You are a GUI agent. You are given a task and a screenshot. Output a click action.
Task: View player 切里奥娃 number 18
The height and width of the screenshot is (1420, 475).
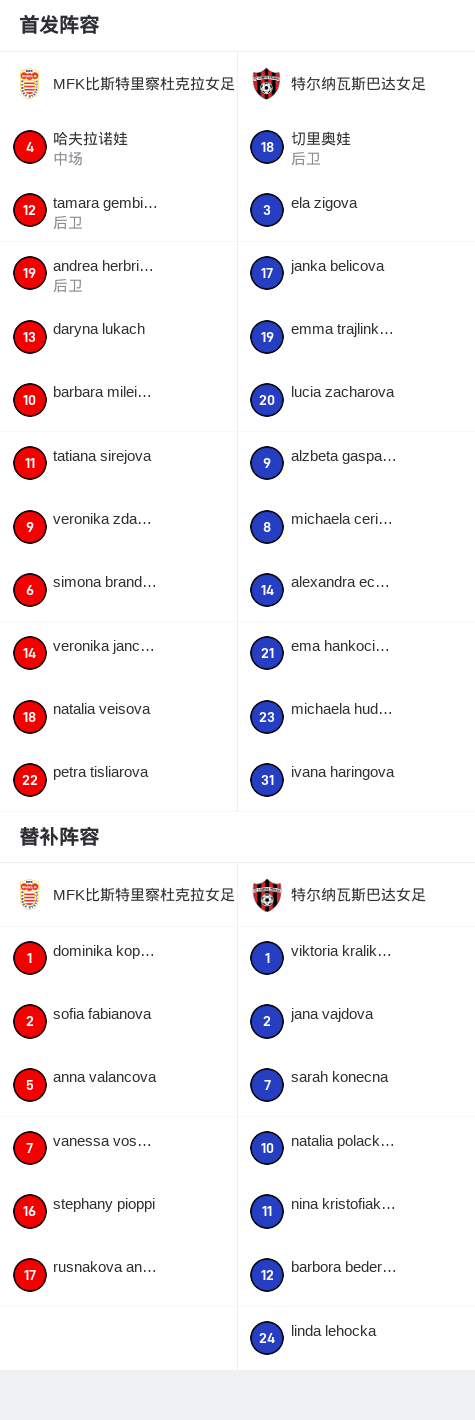tap(356, 147)
